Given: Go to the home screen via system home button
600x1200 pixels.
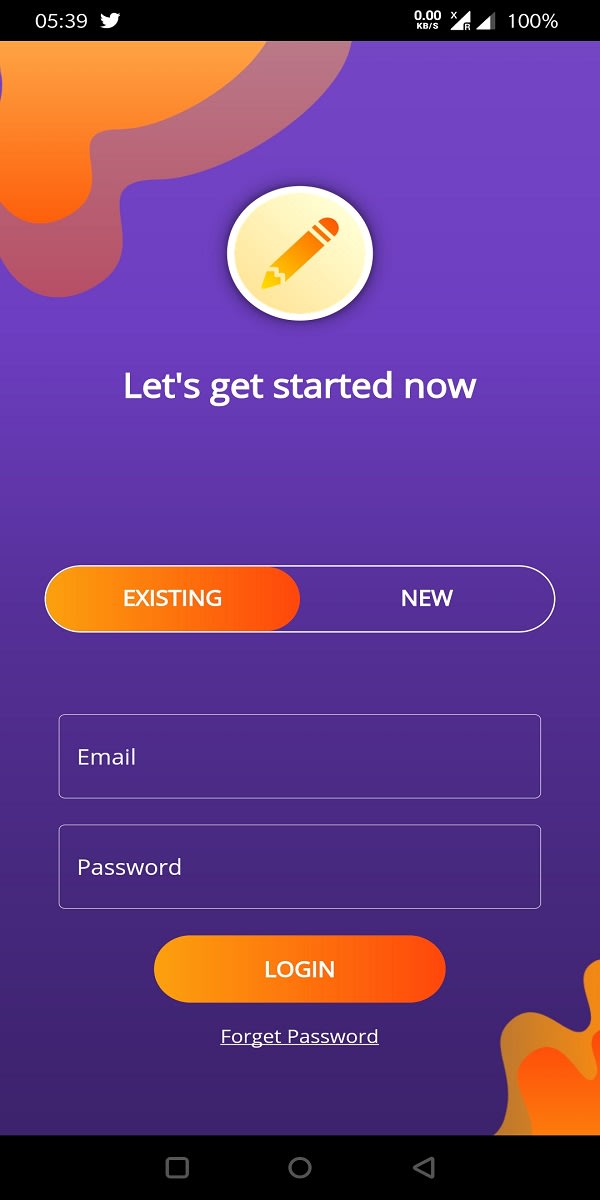Looking at the screenshot, I should [300, 1167].
